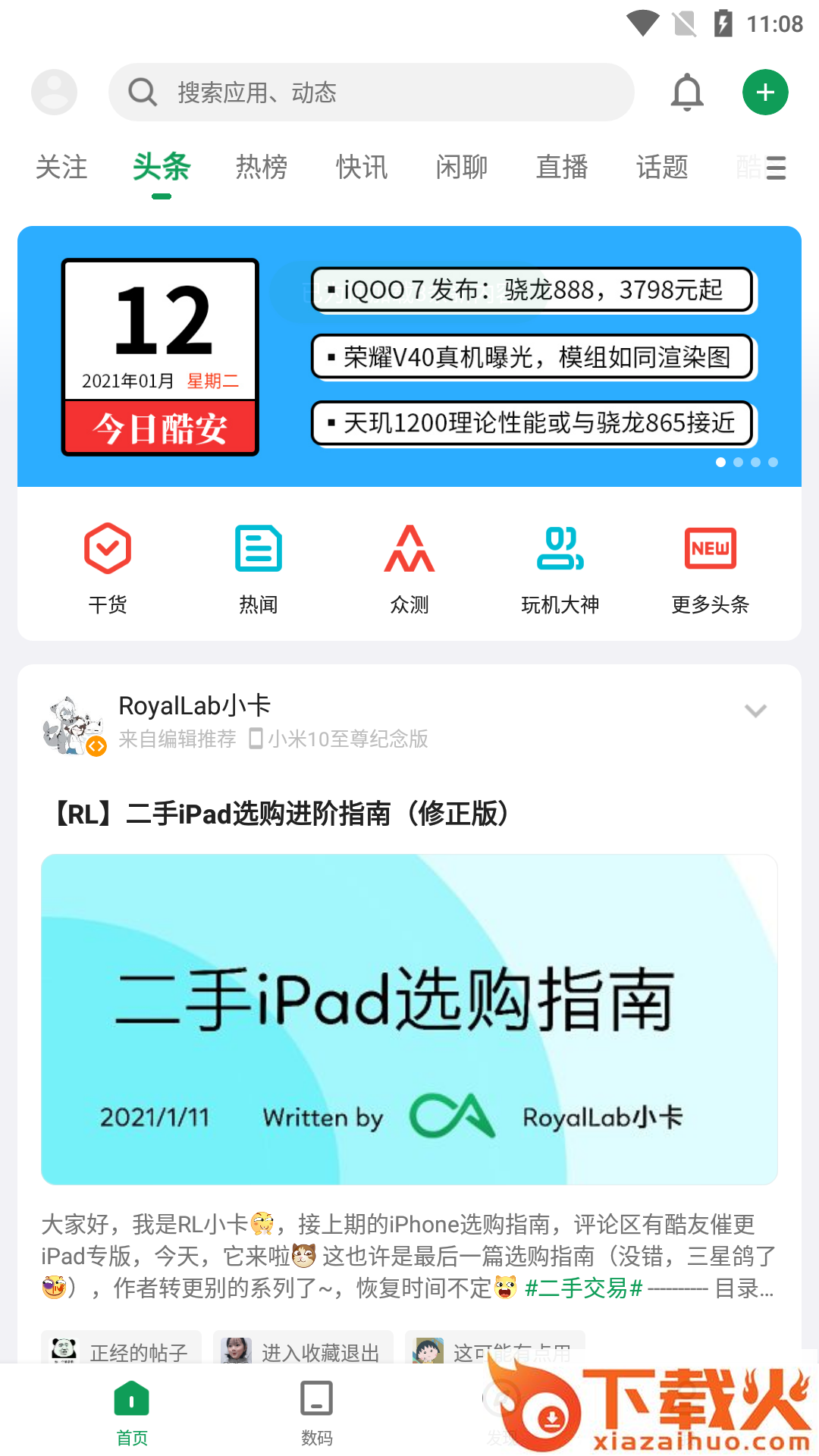Open the profile avatar icon
Screen dimensions: 819x1456
54,93
